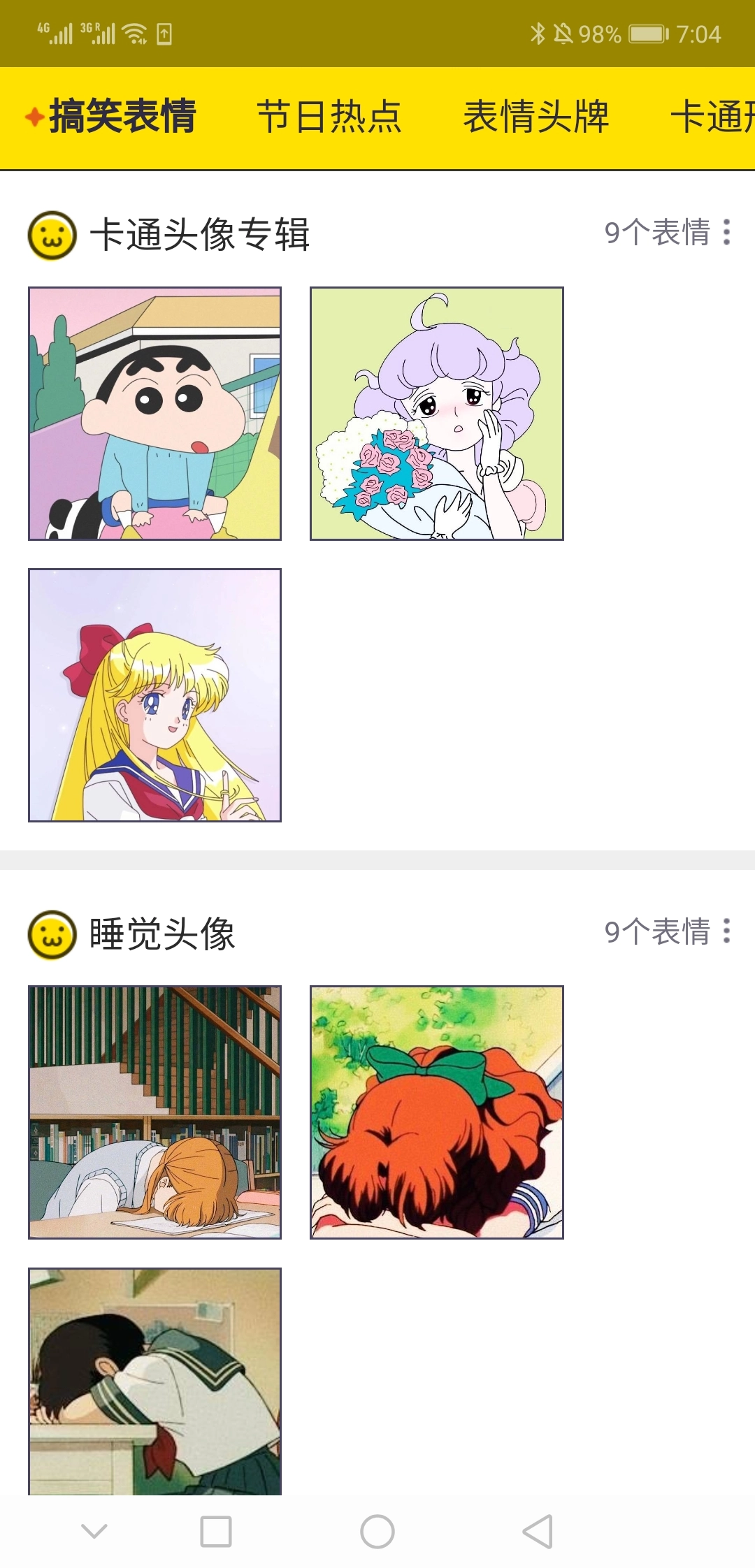Viewport: 755px width, 1568px height.
Task: Switch to the 节日热点 tab
Action: coord(329,116)
